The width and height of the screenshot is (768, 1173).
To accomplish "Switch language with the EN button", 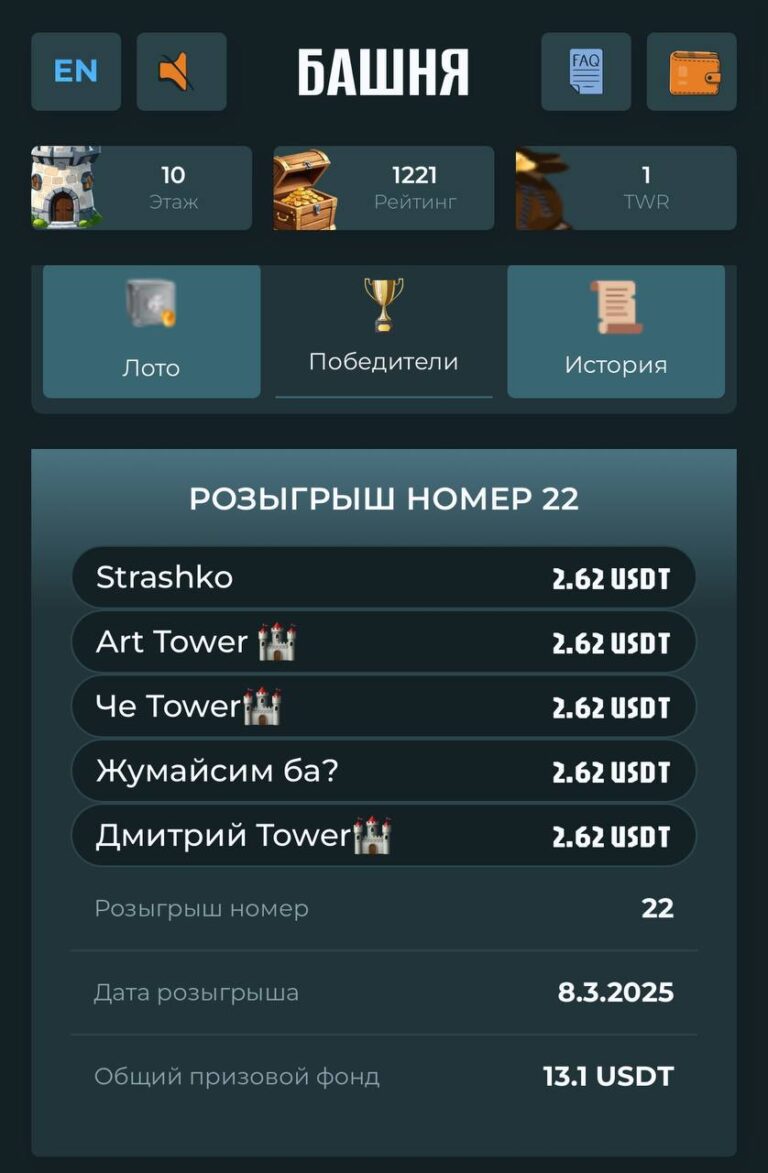I will pyautogui.click(x=76, y=72).
